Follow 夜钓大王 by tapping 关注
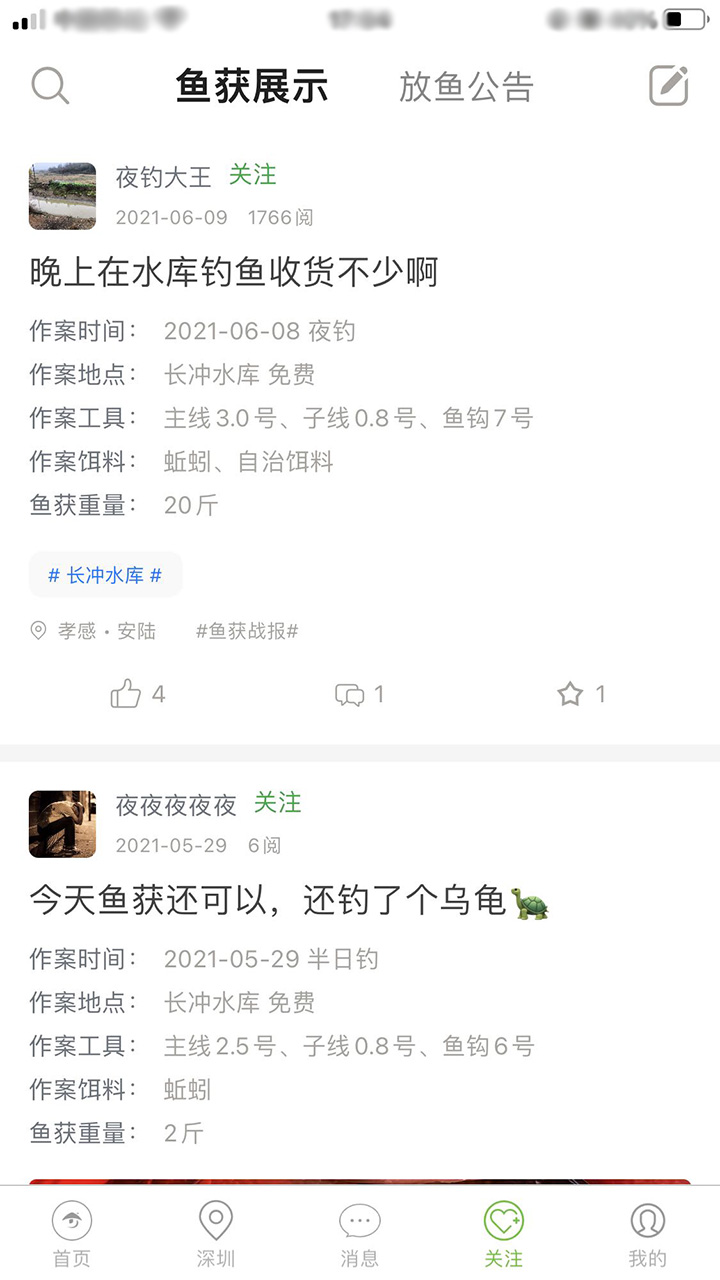Screen dimensions: 720x1280 [x=254, y=174]
